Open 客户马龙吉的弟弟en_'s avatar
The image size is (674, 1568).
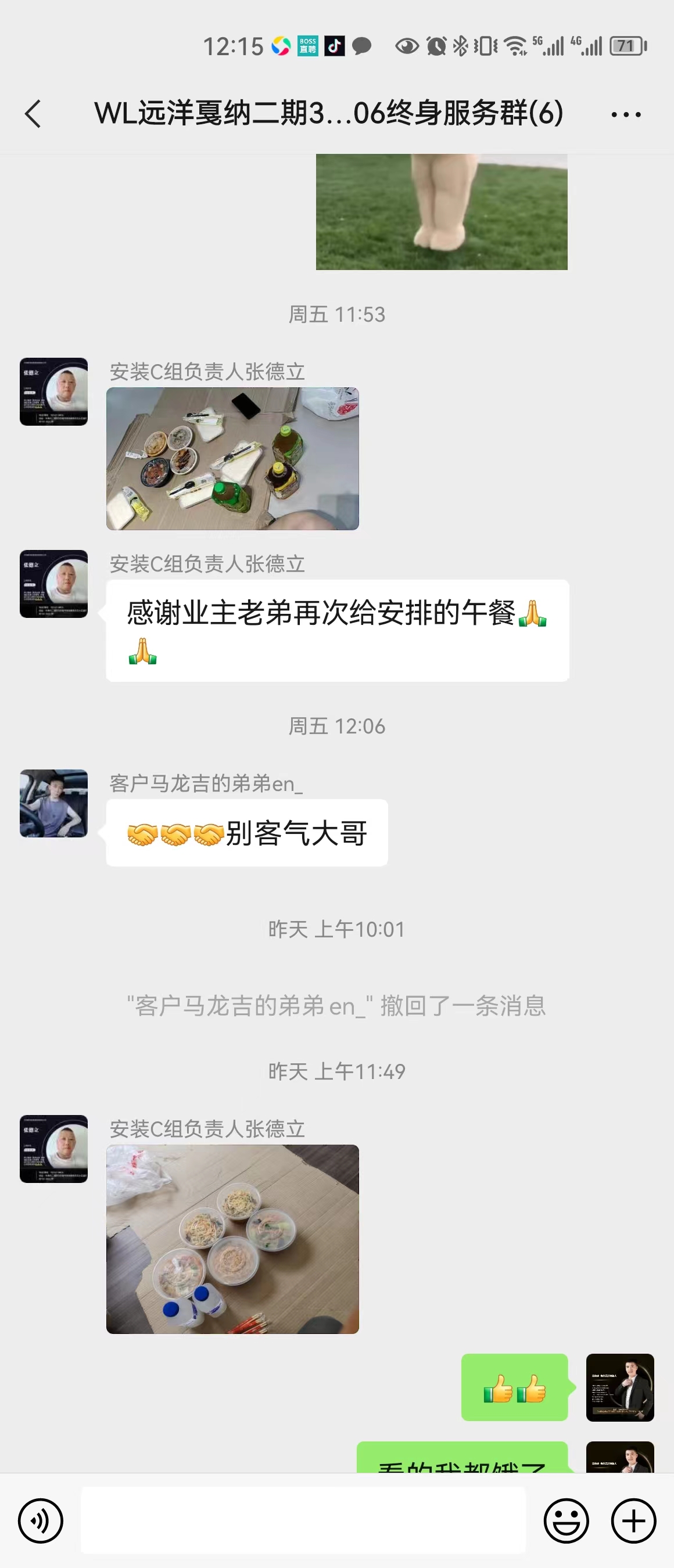(x=53, y=804)
